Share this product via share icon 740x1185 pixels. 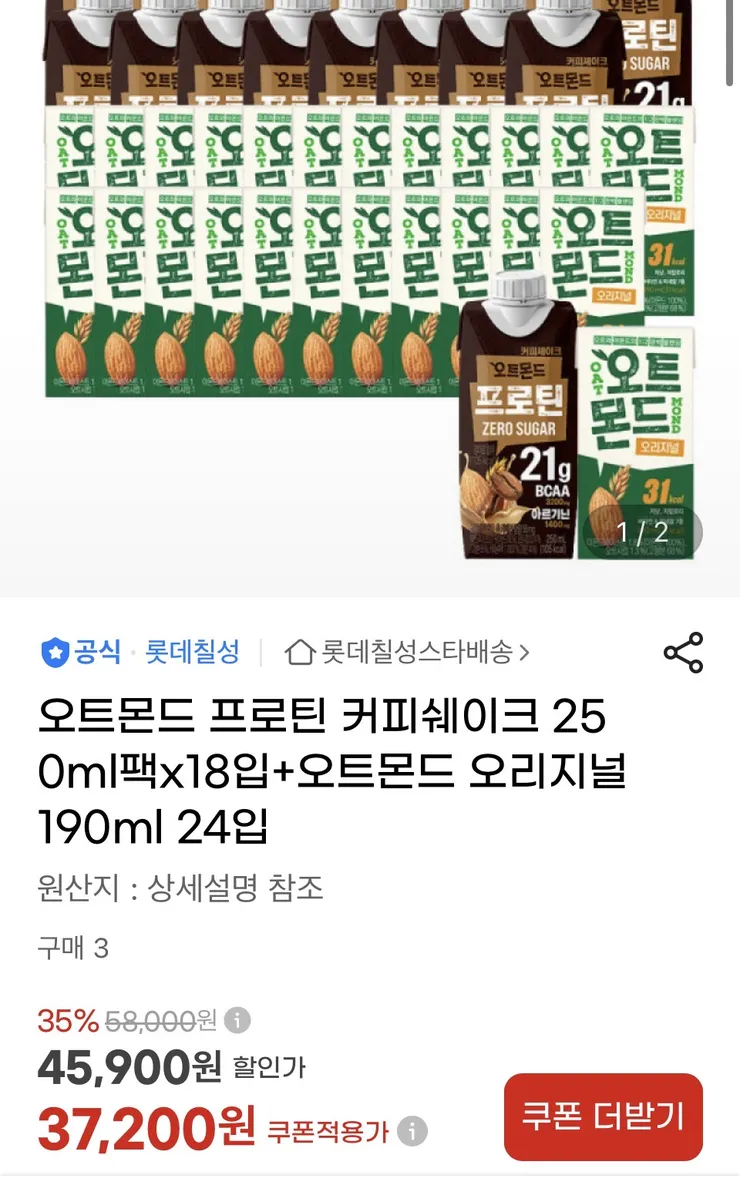[683, 653]
